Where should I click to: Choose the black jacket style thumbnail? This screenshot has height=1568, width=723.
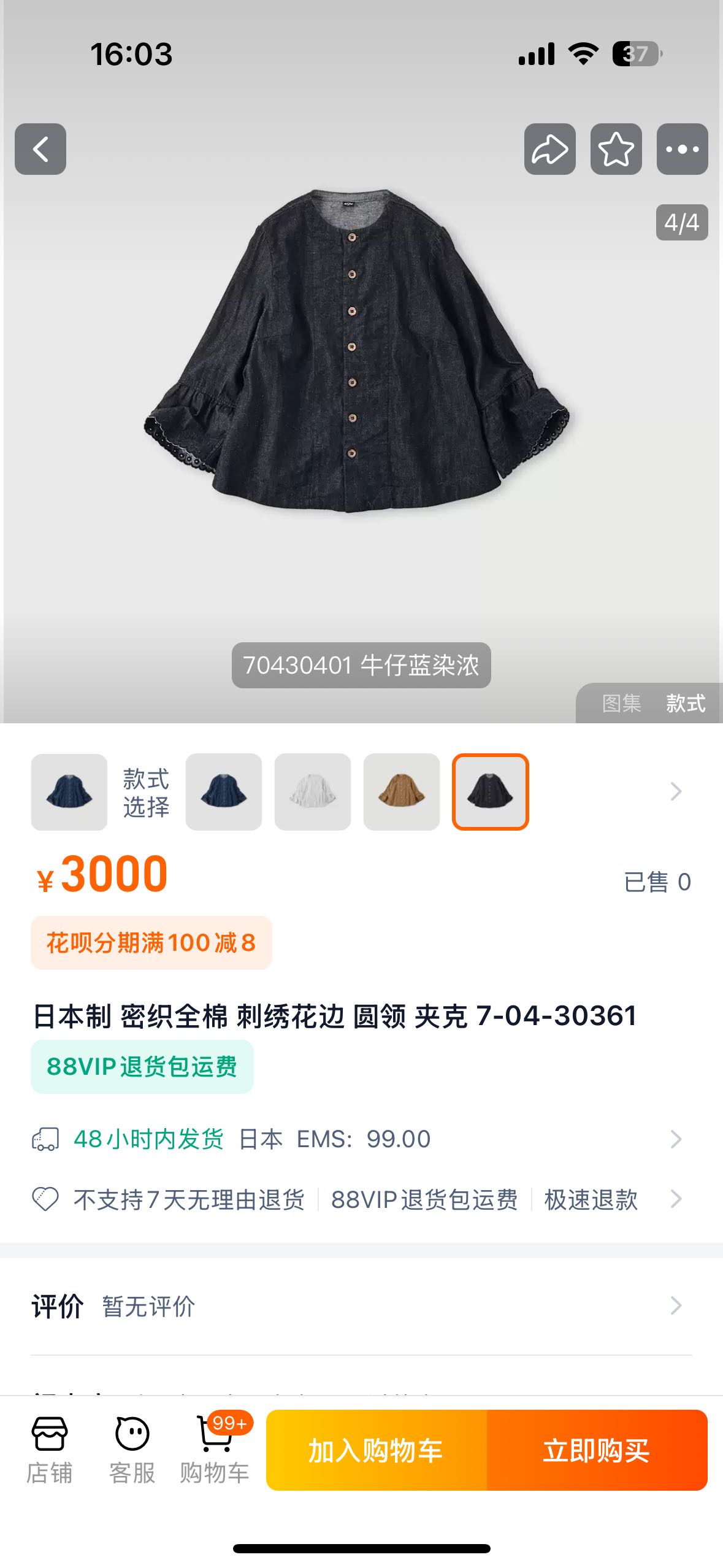[x=491, y=791]
